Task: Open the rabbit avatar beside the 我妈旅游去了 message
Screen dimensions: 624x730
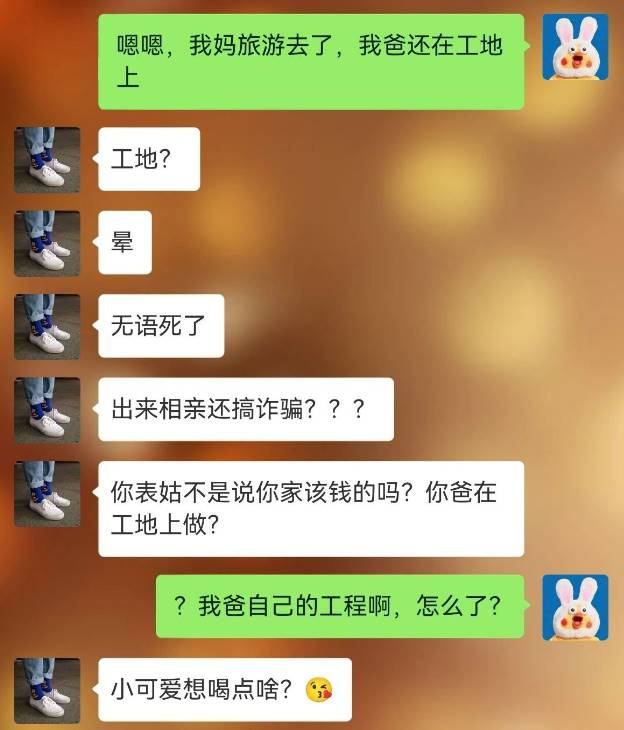Action: coord(575,47)
